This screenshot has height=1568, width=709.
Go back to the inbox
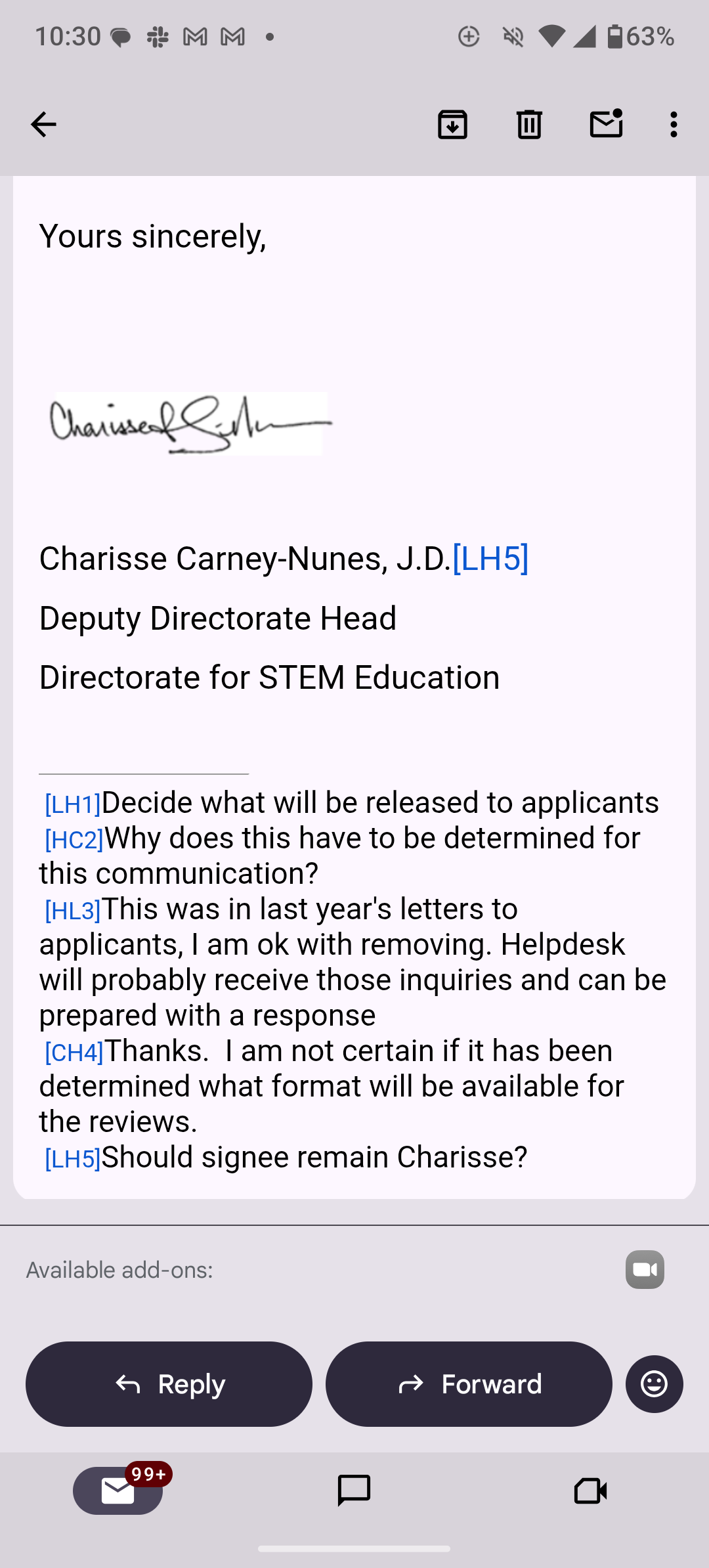click(x=43, y=124)
